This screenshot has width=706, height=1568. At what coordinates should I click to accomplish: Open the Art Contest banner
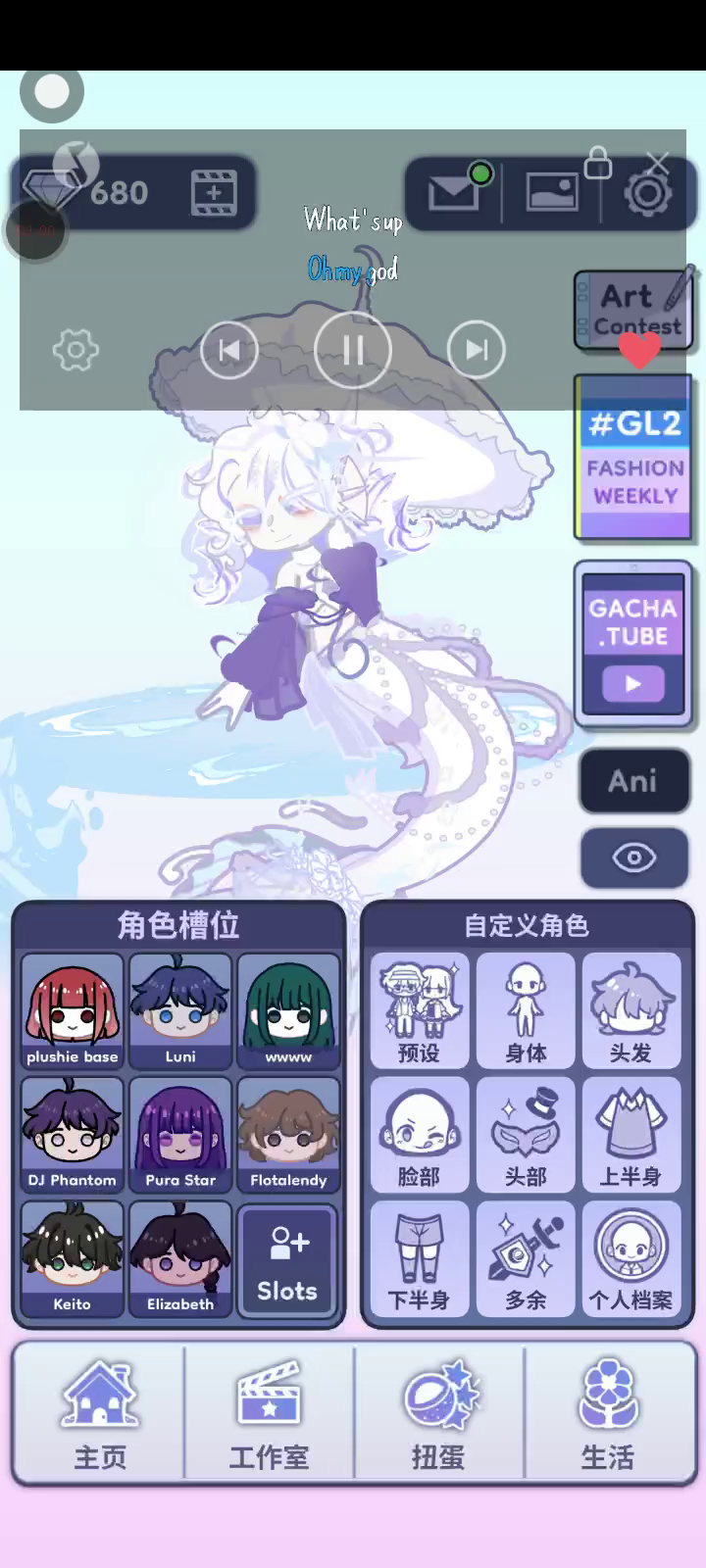[x=633, y=311]
